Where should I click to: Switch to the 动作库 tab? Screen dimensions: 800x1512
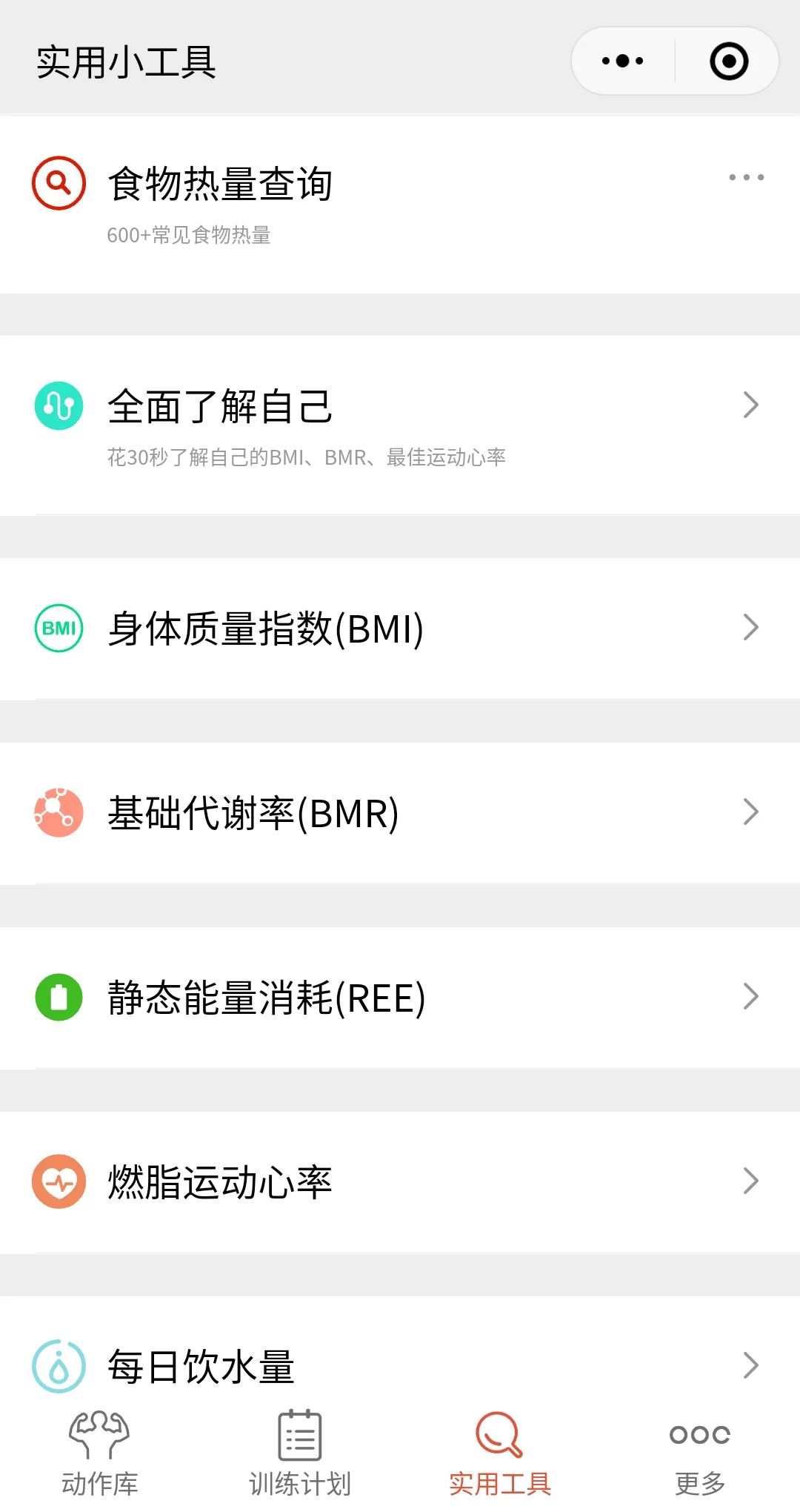click(99, 1454)
